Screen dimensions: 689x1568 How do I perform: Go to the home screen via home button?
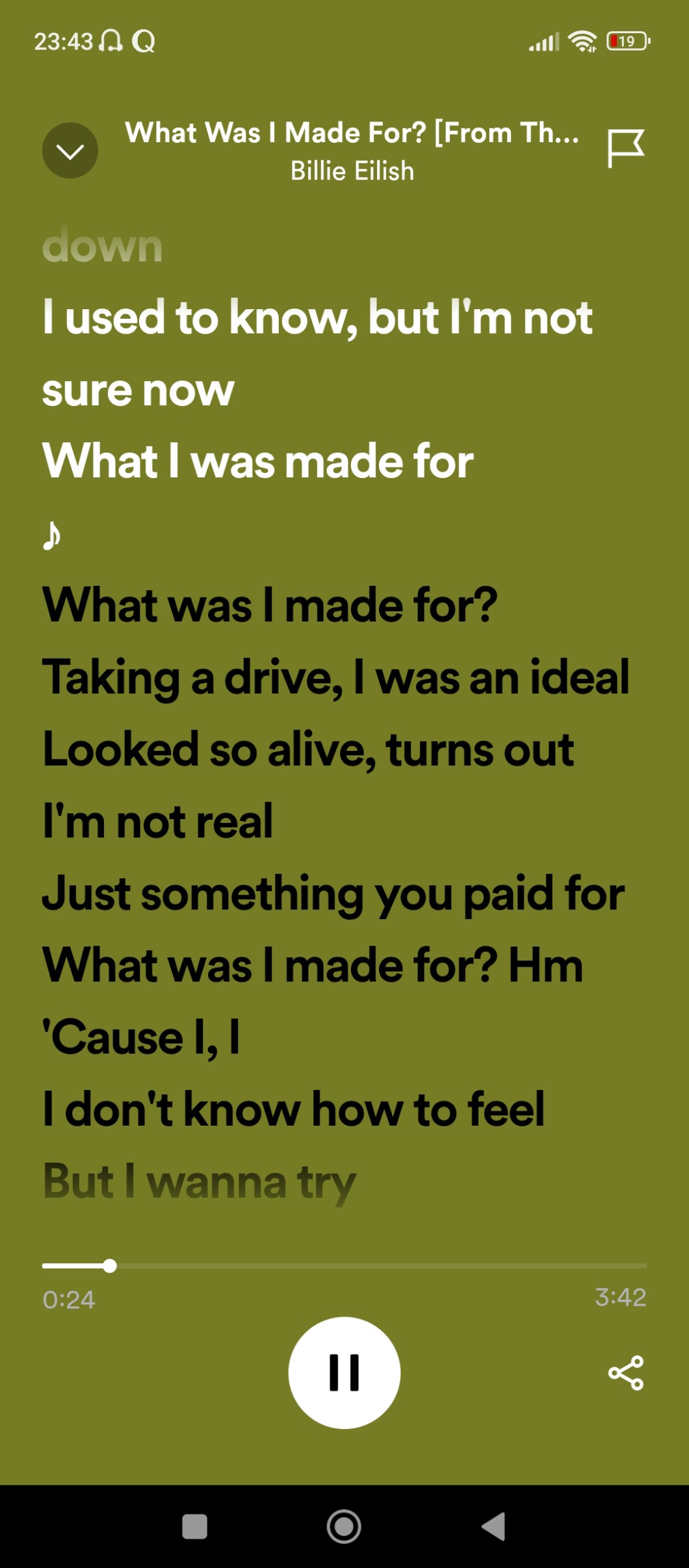344,1526
